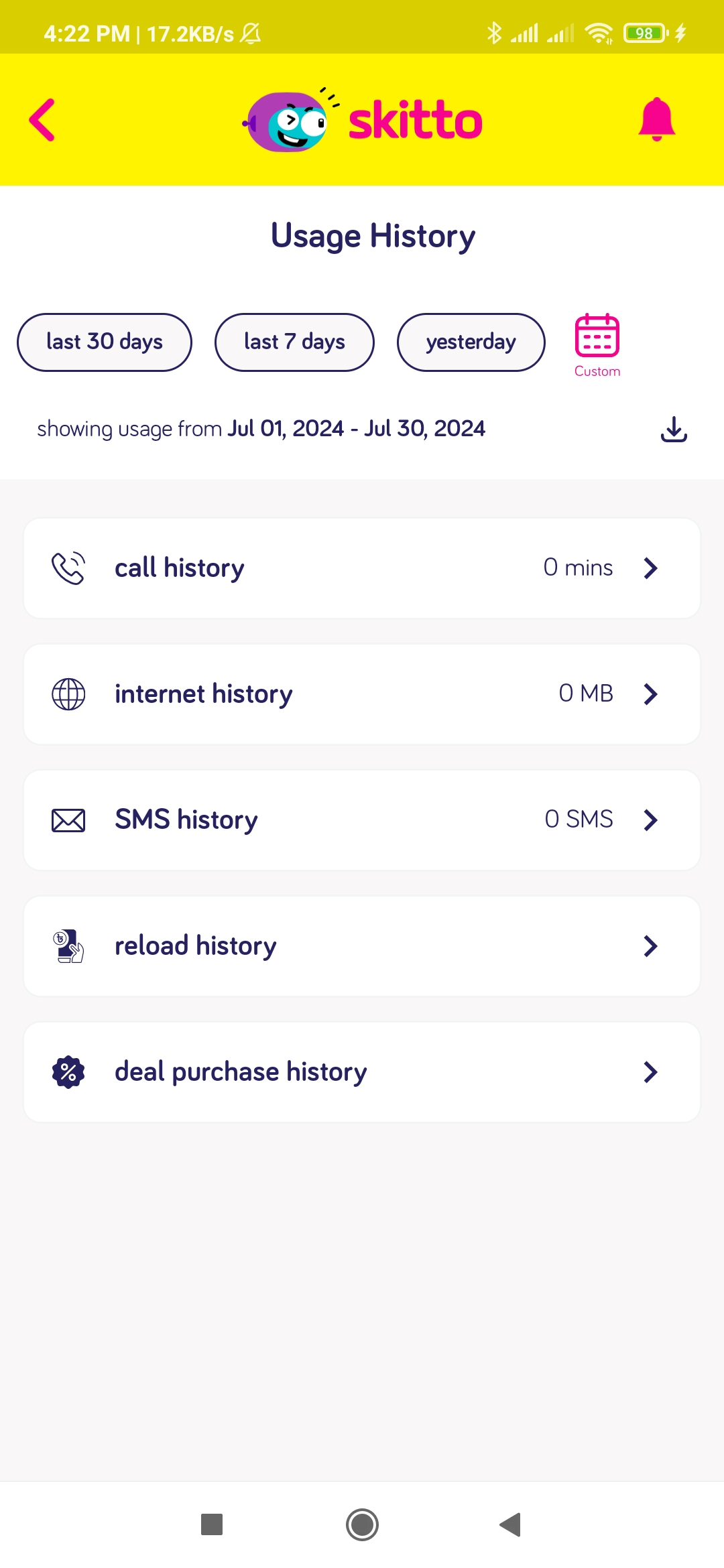724x1568 pixels.
Task: Go back using the pink arrow
Action: pyautogui.click(x=42, y=120)
